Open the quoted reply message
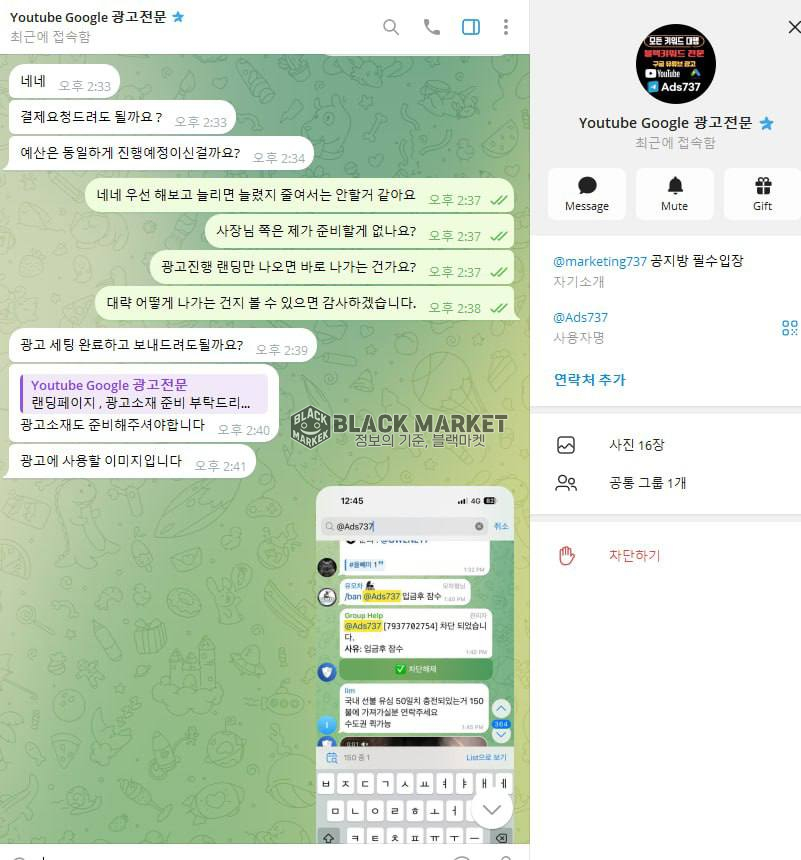The image size is (801, 860). point(144,394)
